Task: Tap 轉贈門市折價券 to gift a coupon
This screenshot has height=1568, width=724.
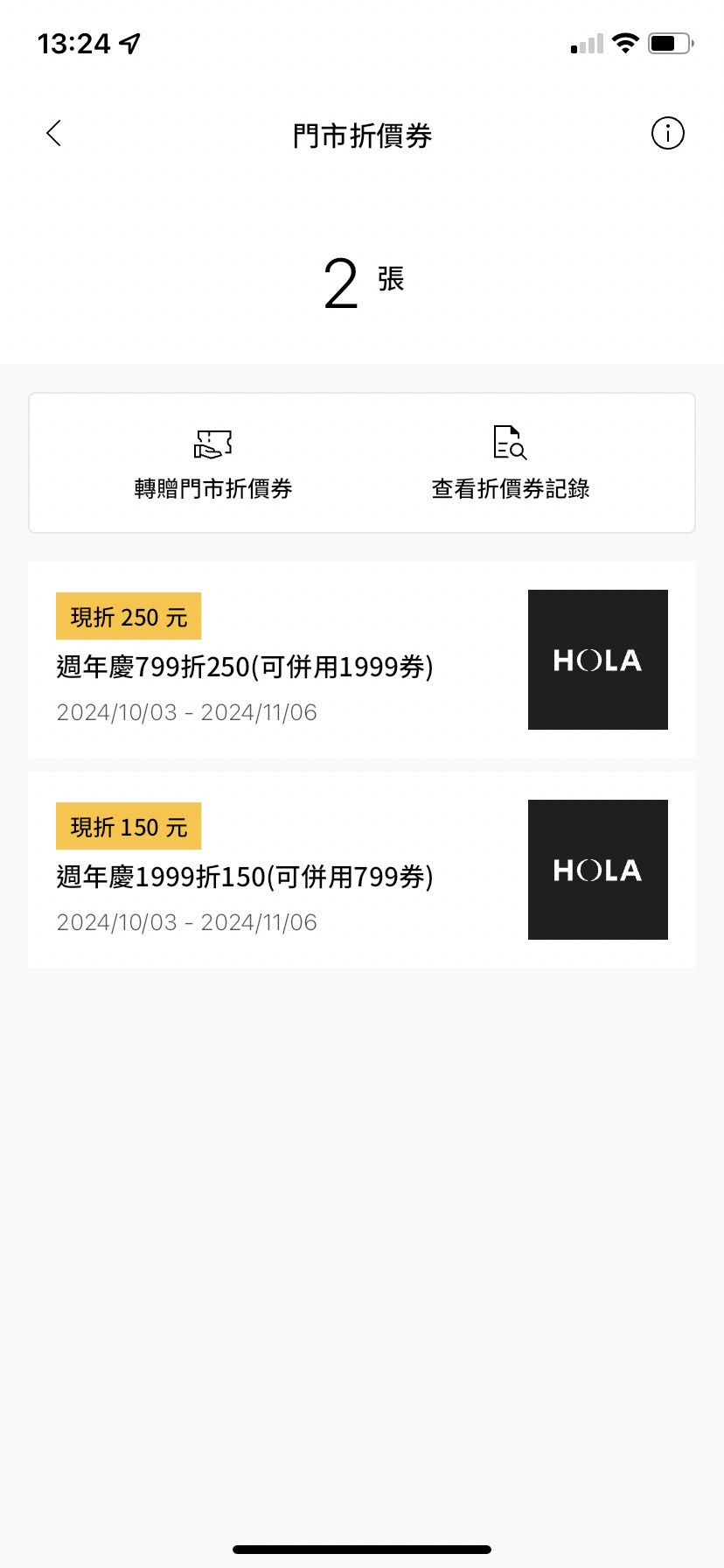Action: point(213,464)
